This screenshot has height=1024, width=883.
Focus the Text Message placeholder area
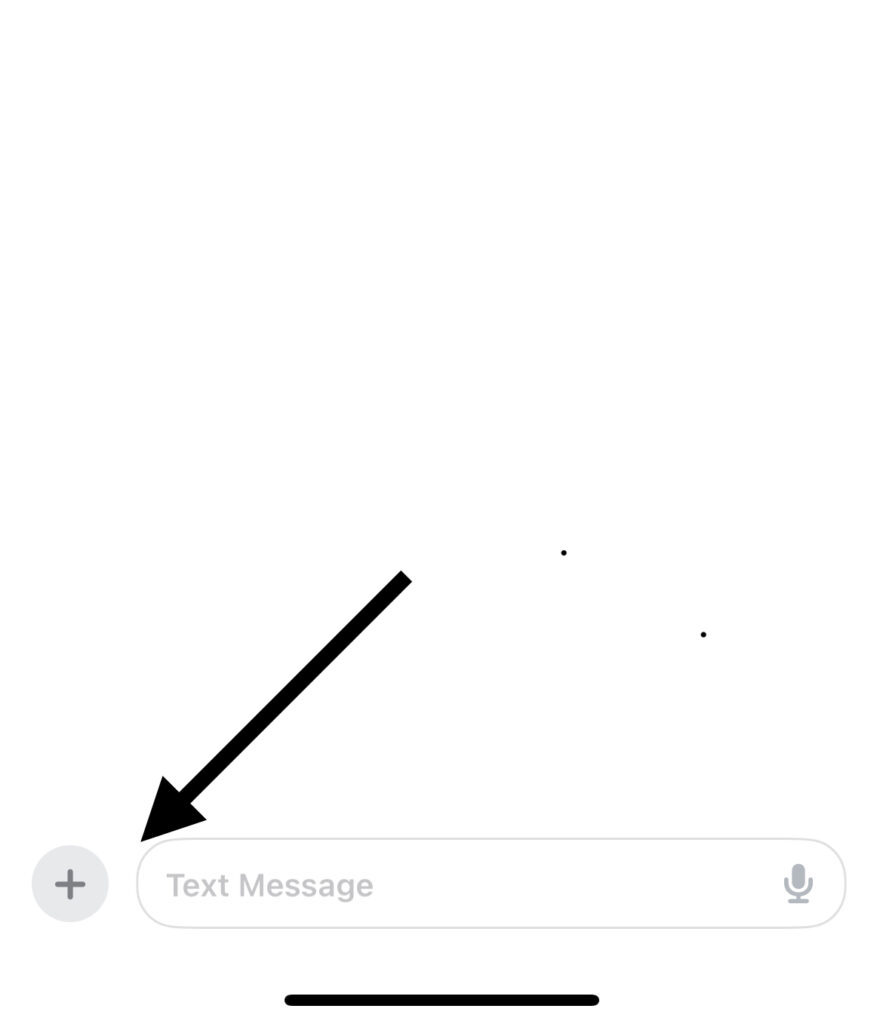point(270,884)
